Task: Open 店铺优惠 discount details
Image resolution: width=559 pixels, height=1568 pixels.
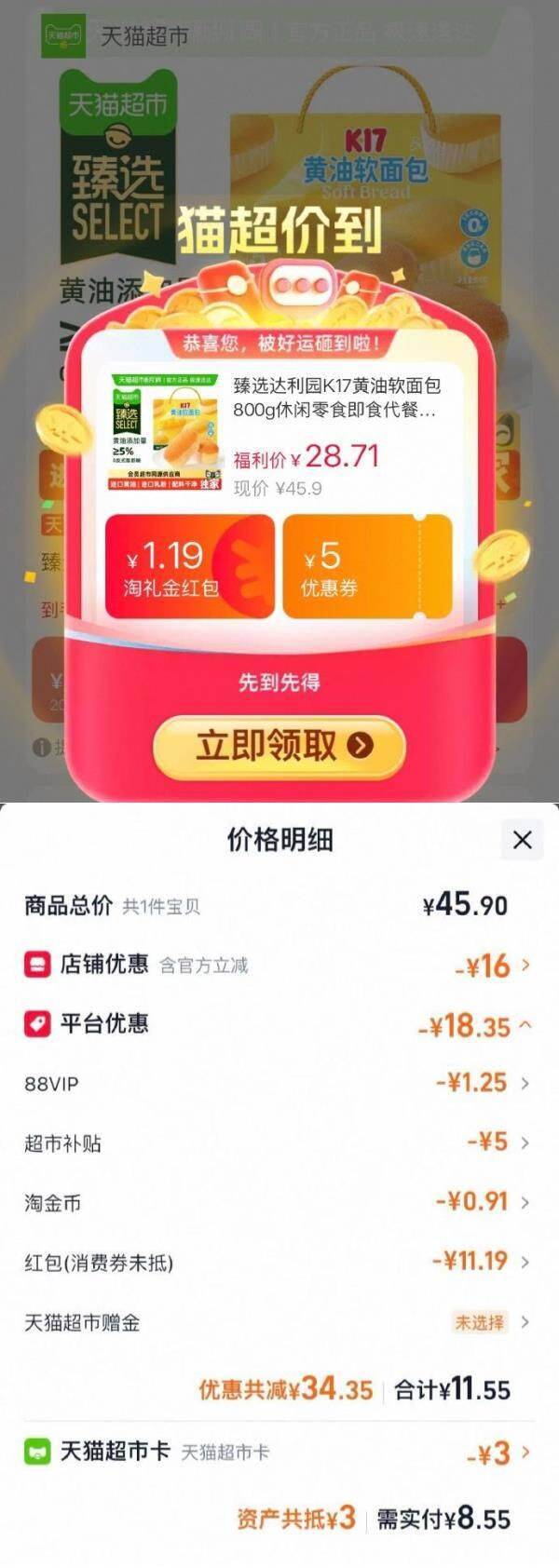Action: click(279, 965)
